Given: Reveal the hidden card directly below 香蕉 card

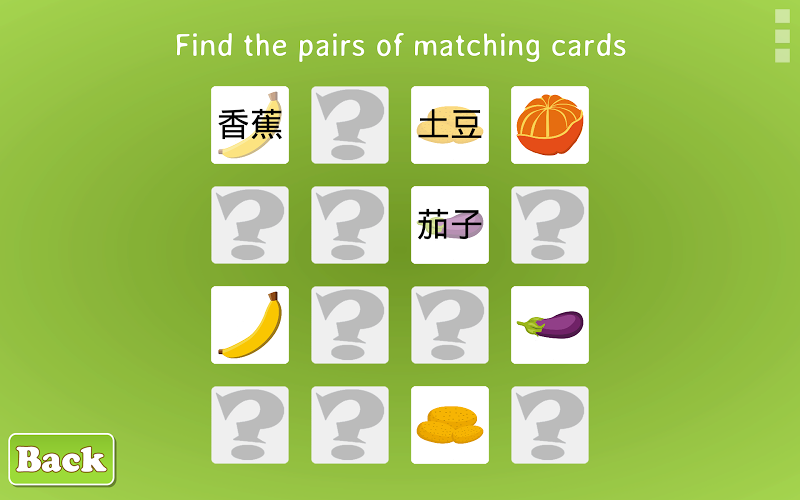Looking at the screenshot, I should [250, 225].
